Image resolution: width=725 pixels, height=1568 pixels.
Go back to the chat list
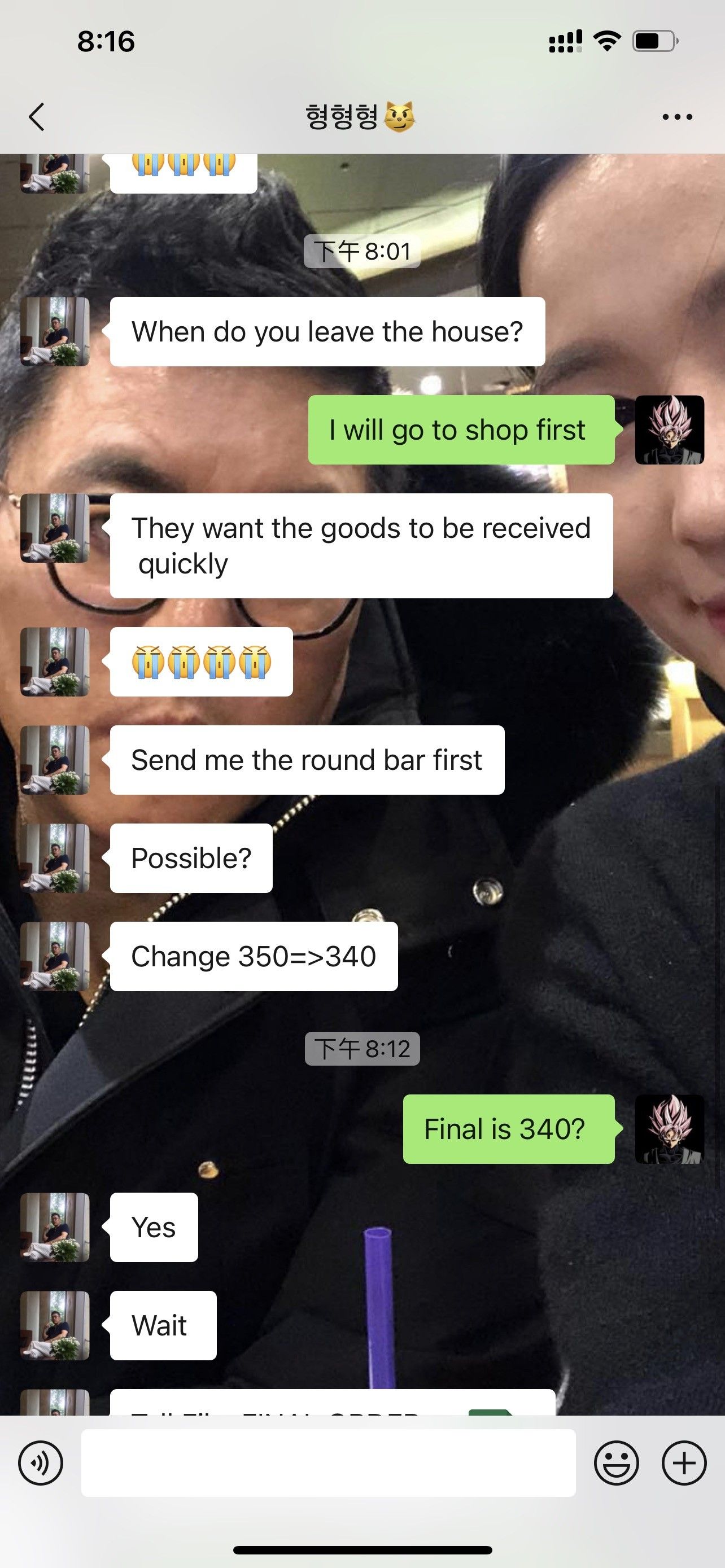coord(37,116)
